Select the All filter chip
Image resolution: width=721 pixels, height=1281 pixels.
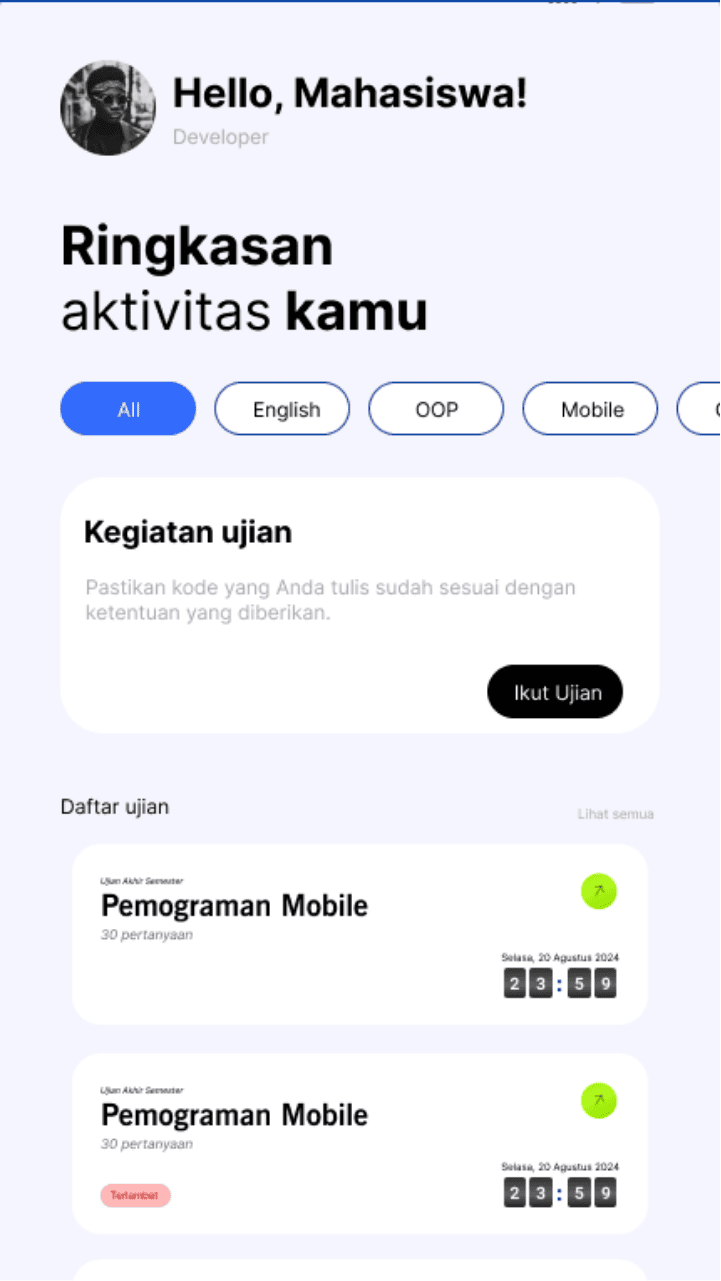(x=128, y=409)
